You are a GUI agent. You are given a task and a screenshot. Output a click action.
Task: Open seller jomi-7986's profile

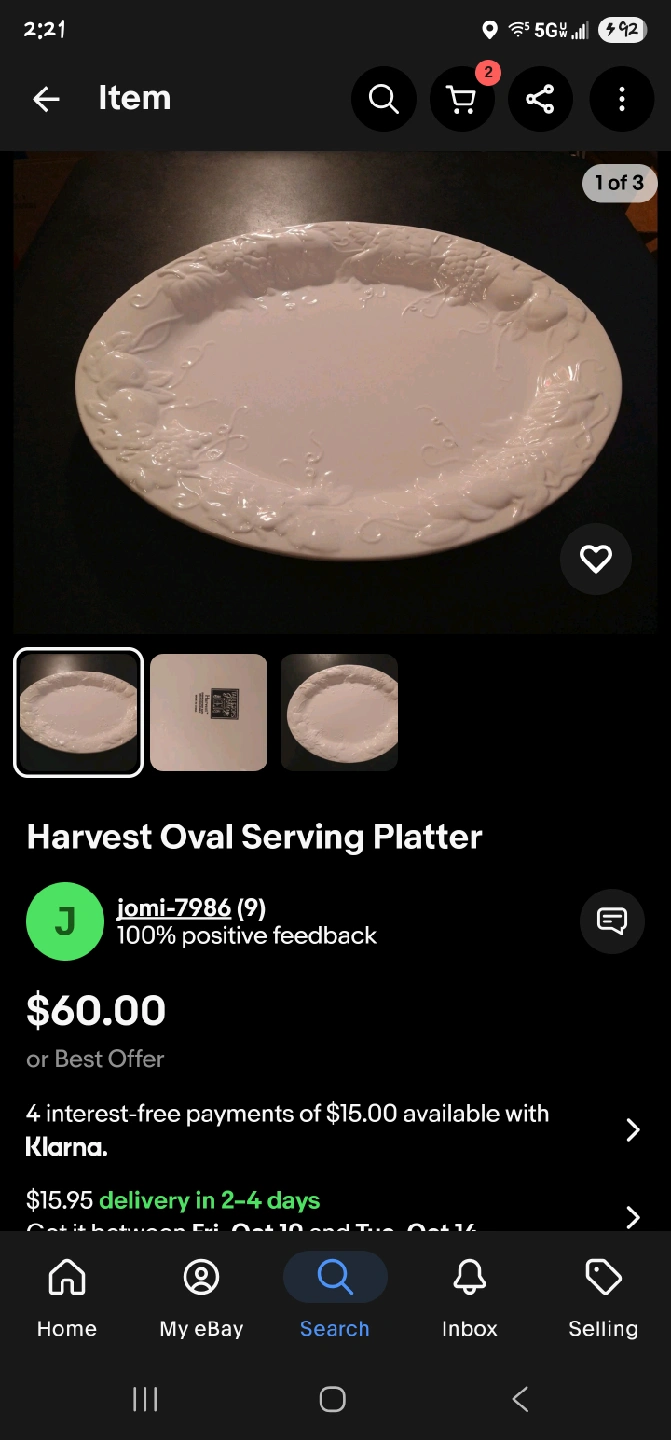174,908
